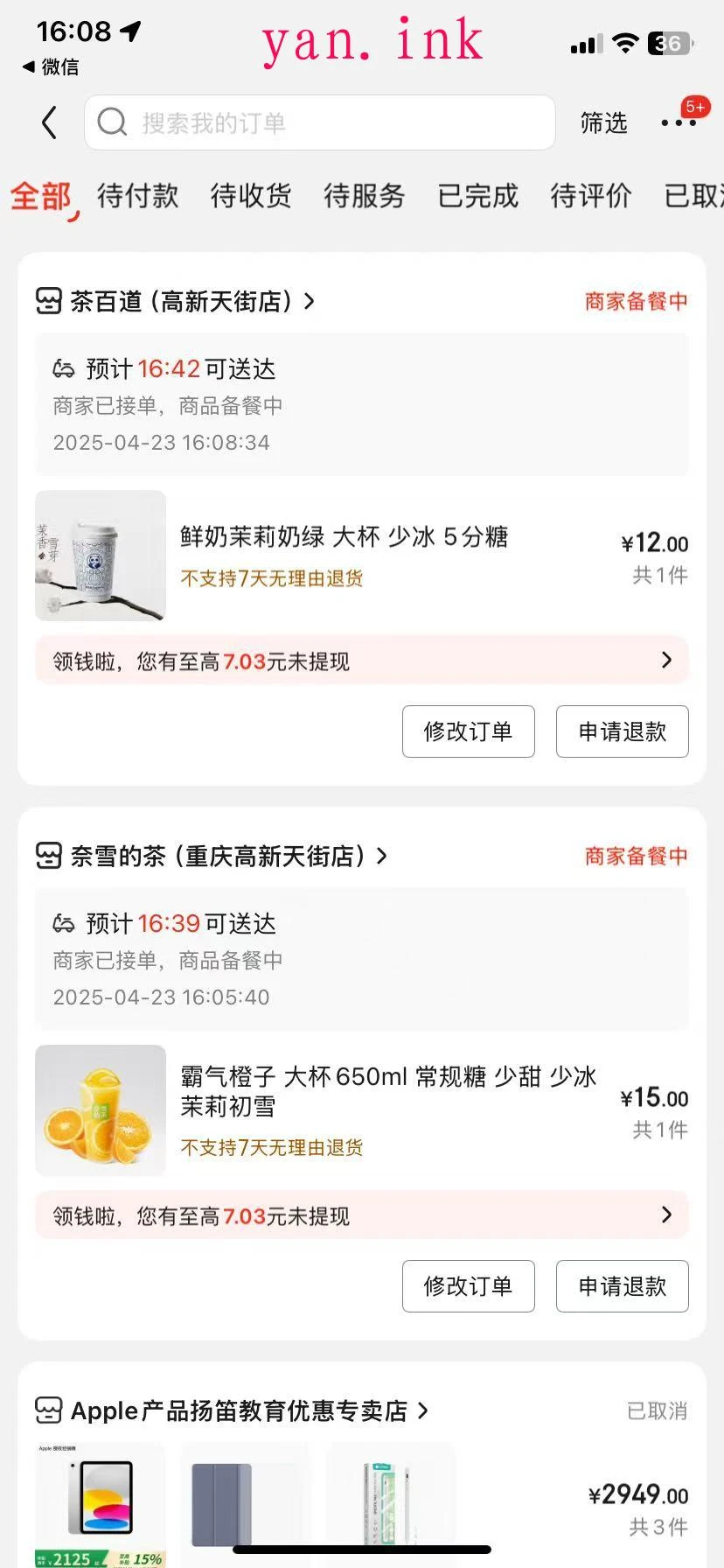Tap 修改订单 on the 奈雪的茶 order
Image resolution: width=724 pixels, height=1568 pixels.
pyautogui.click(x=468, y=1286)
